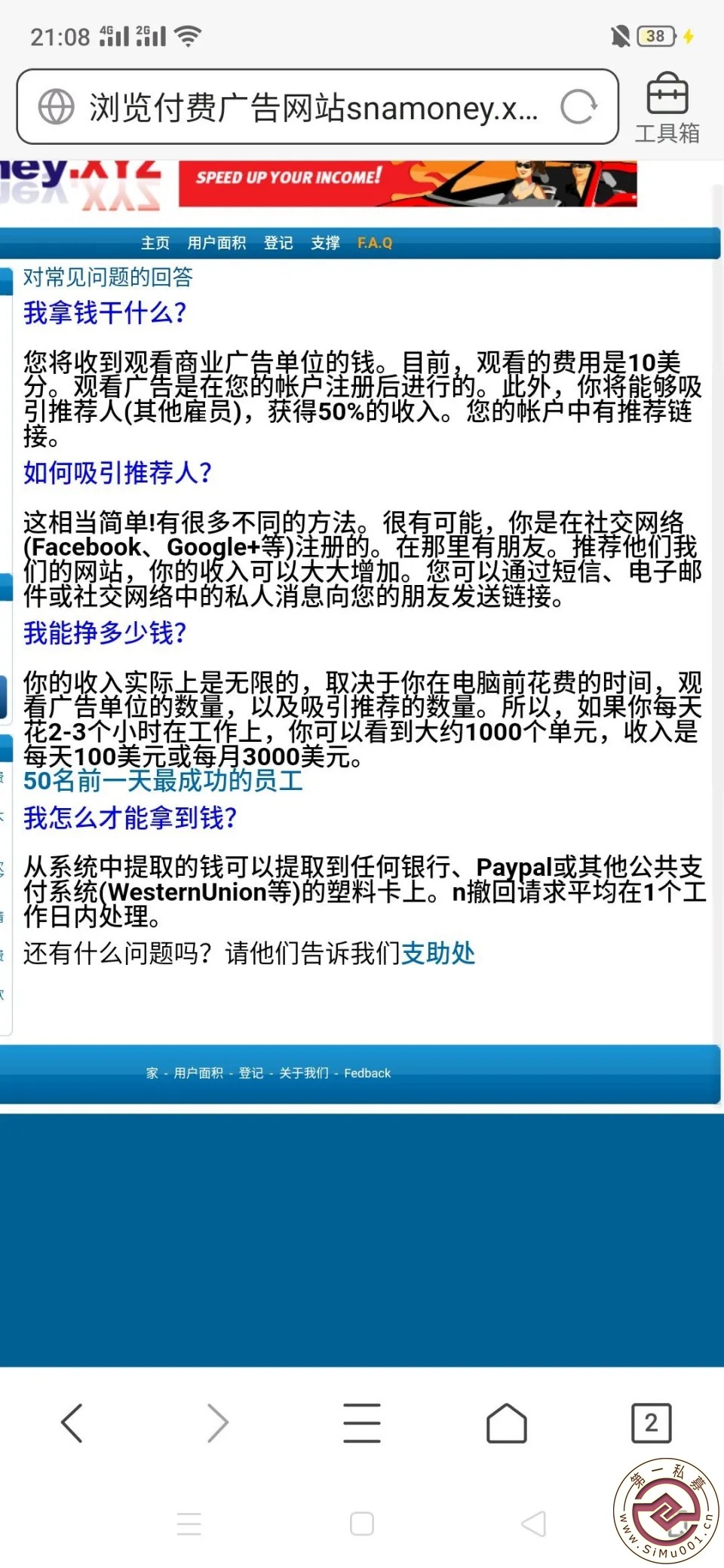Open the tab switcher showing 2 tabs
Screen dimensions: 724x1568
coord(651,1423)
